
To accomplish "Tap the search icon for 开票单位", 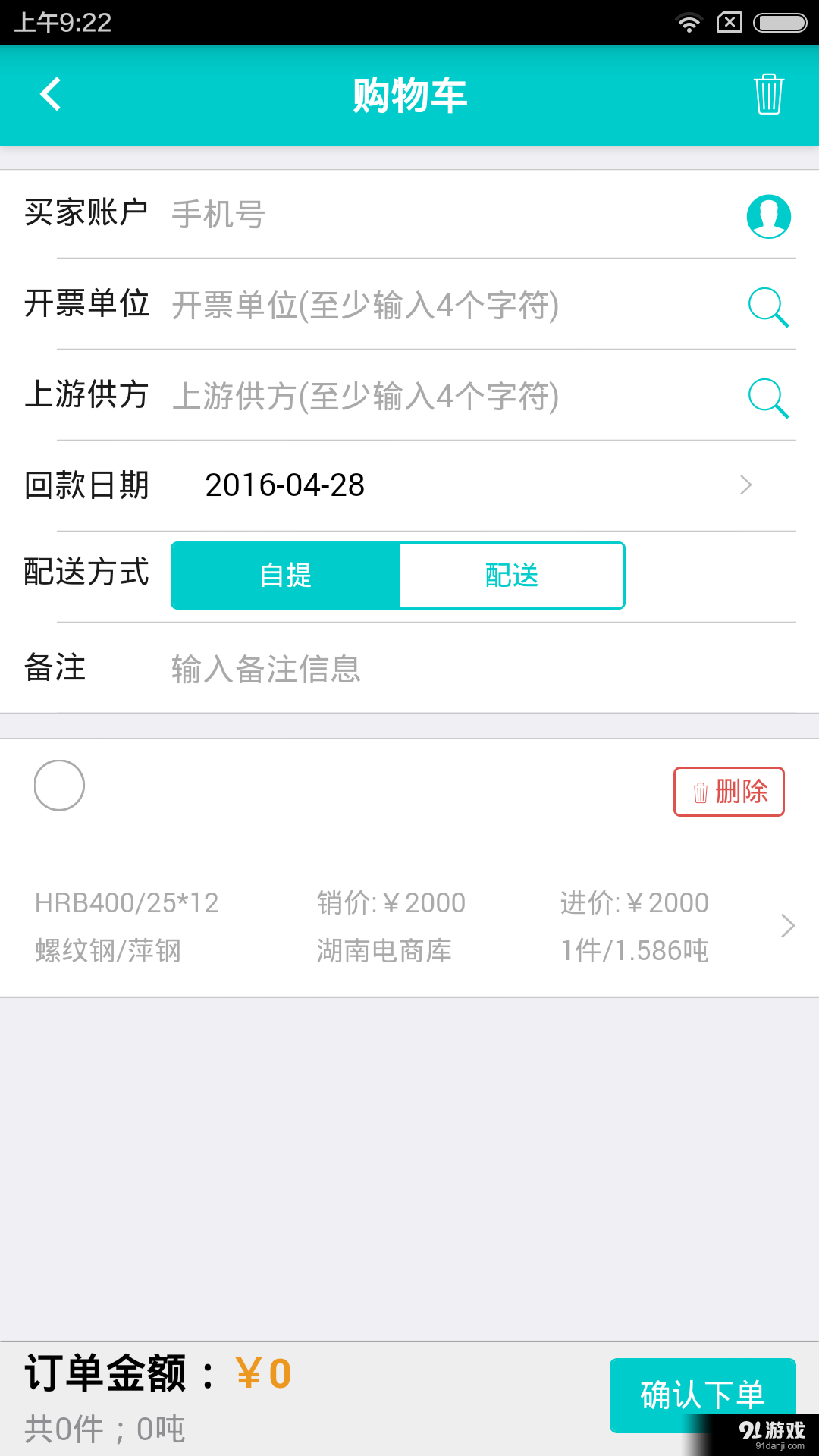I will point(768,307).
